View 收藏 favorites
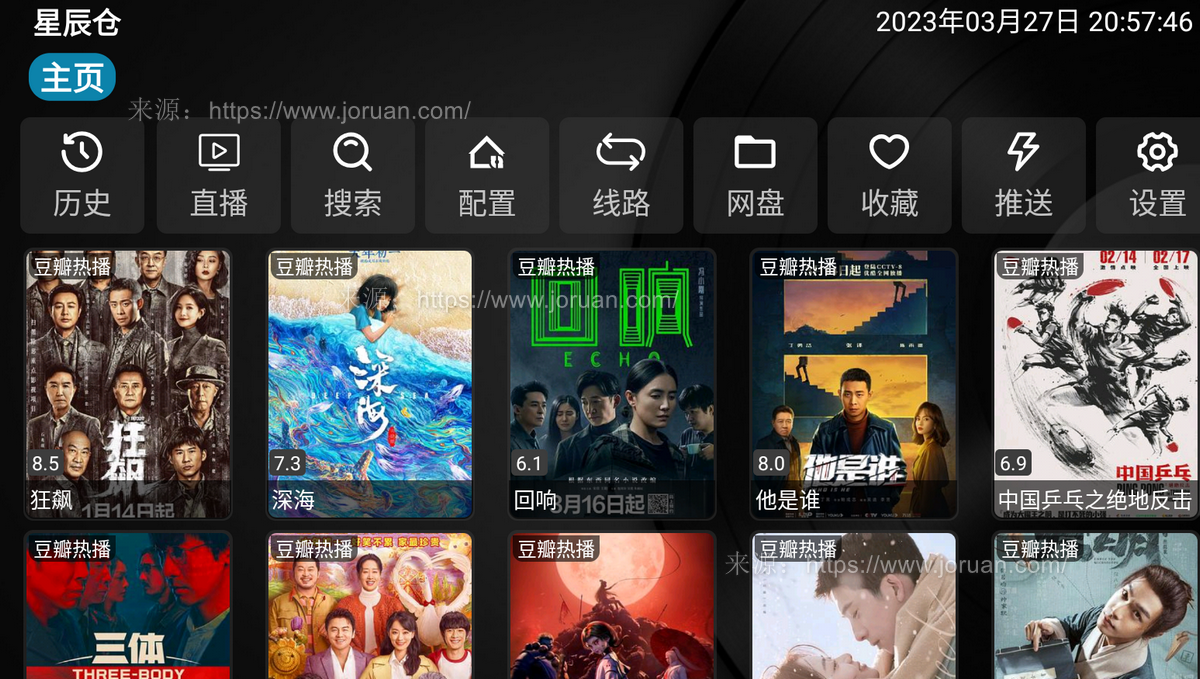 [889, 176]
